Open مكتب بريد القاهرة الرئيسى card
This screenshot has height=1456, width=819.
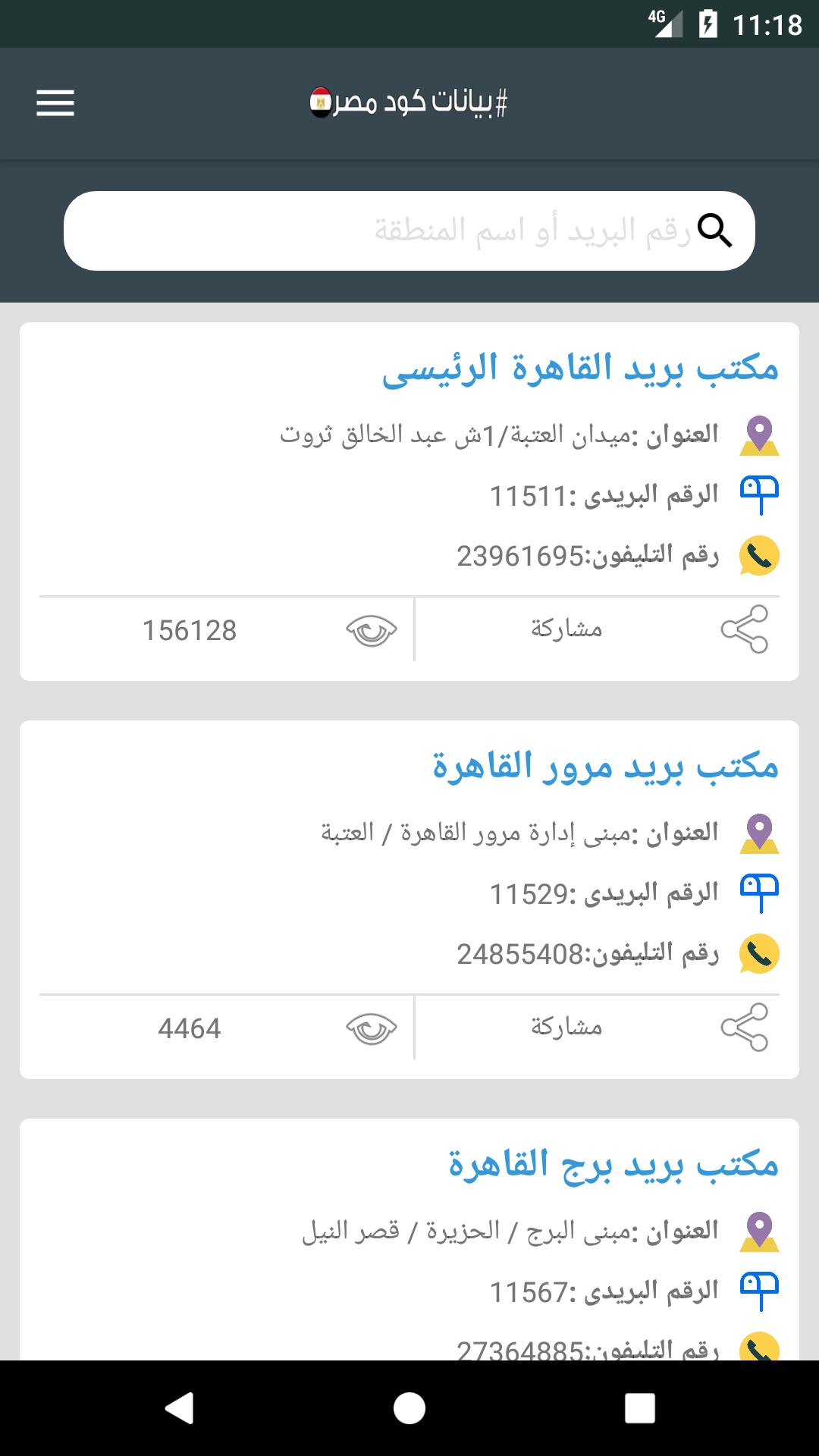click(580, 369)
